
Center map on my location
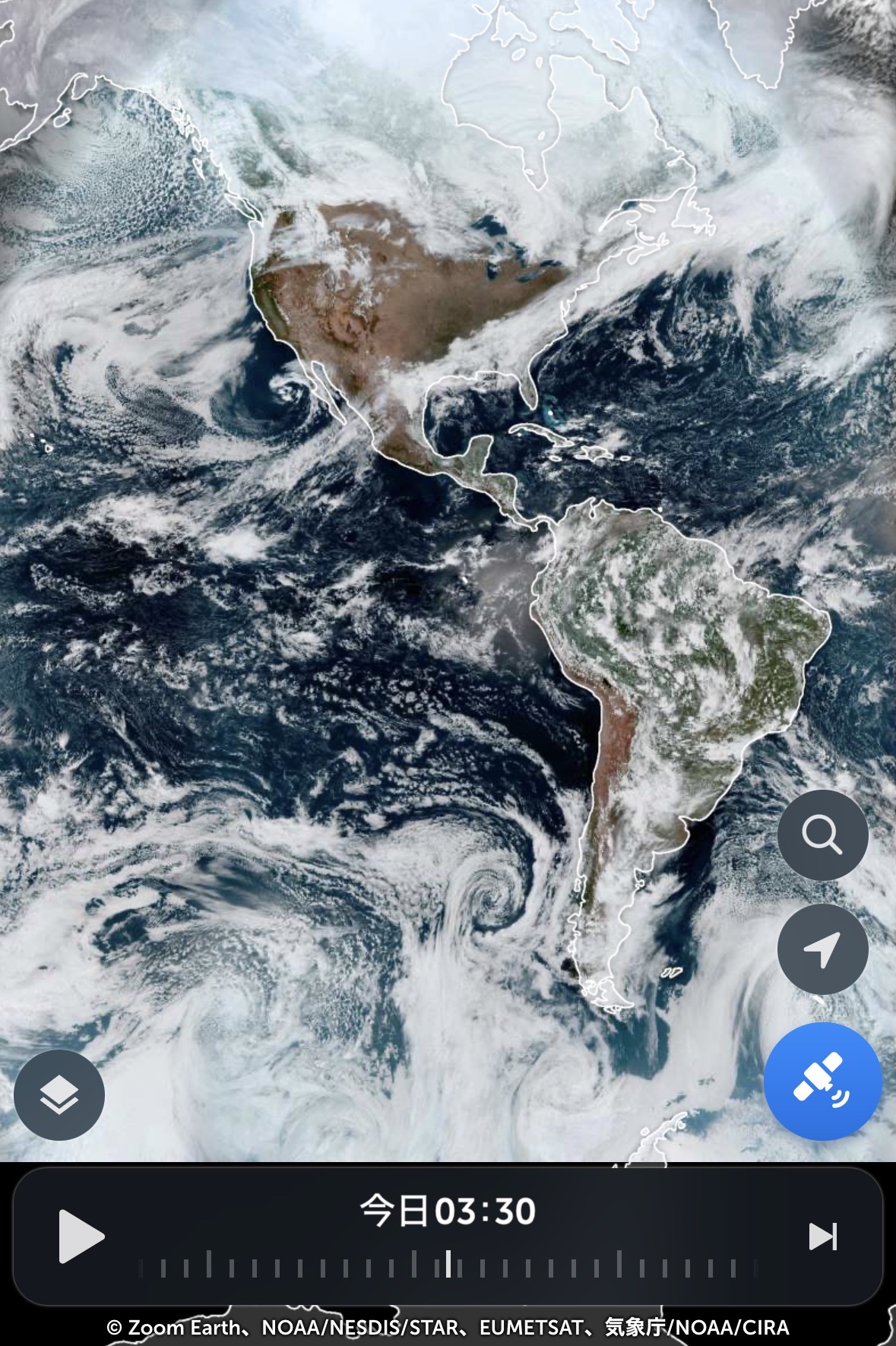[822, 949]
